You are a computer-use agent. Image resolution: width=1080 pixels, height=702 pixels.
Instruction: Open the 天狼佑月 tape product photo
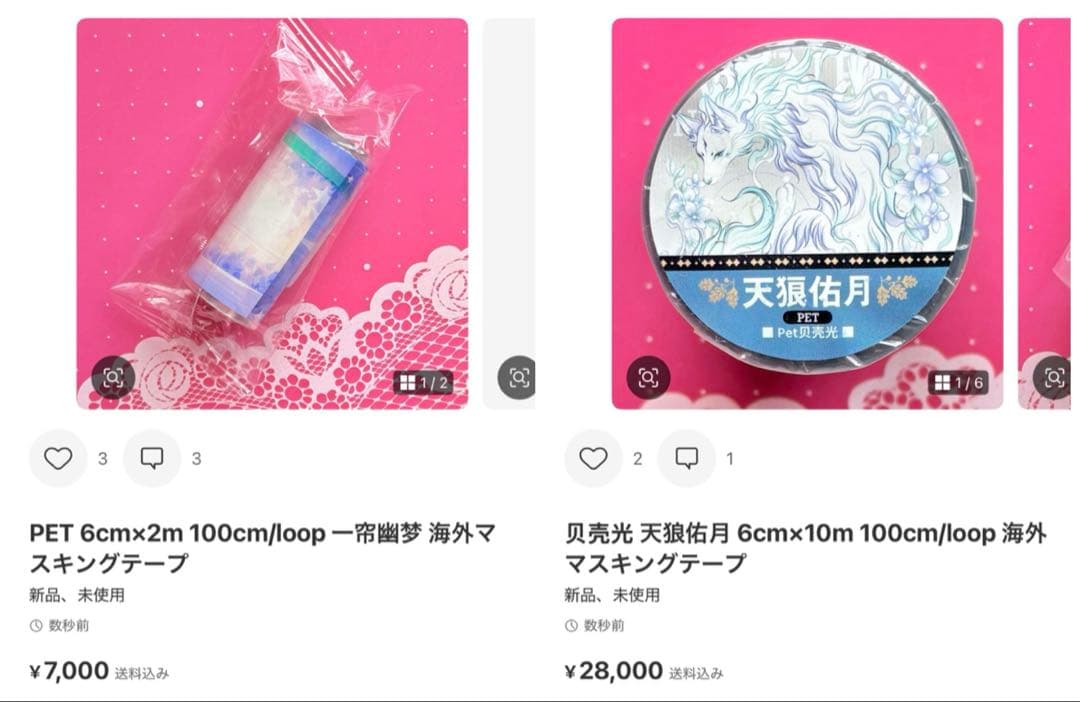(807, 200)
